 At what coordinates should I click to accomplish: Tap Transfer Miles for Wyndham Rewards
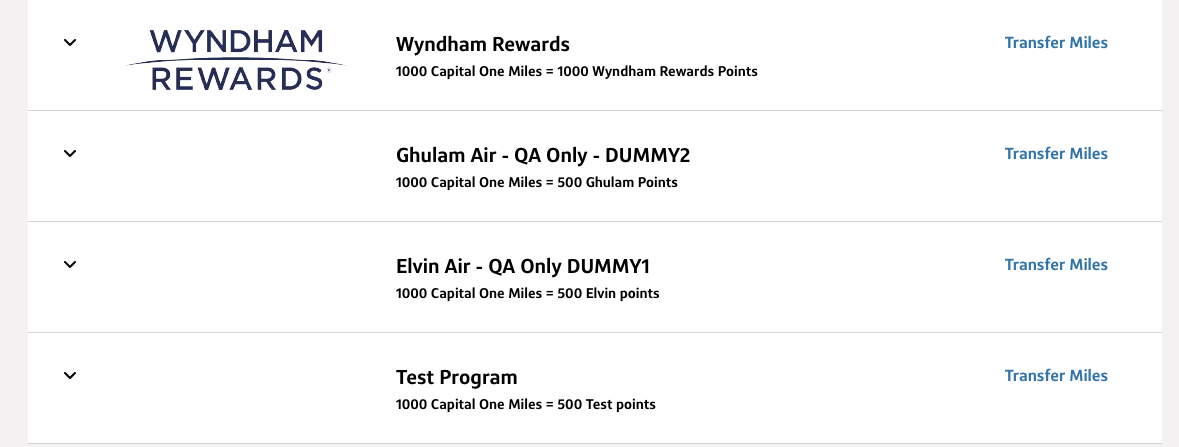click(1056, 43)
